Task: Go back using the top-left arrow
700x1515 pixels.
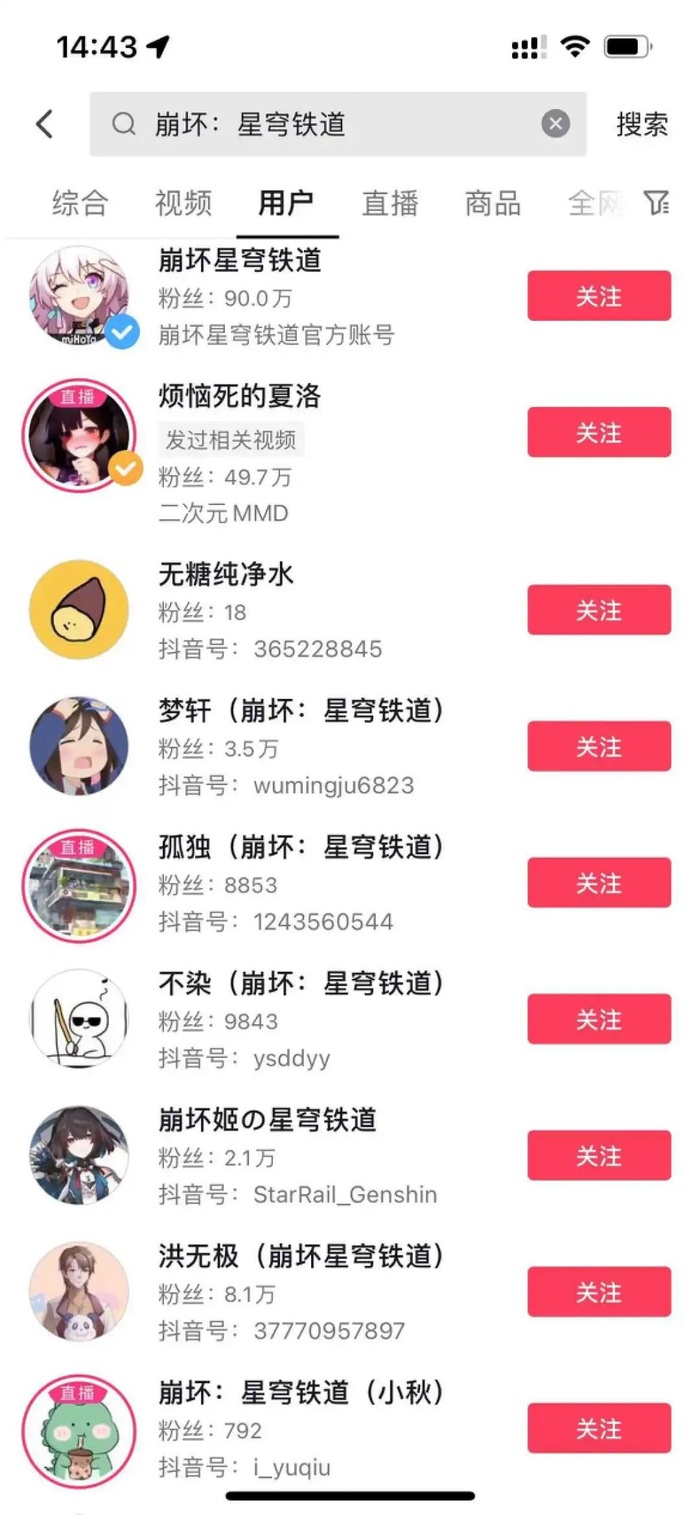Action: 44,124
